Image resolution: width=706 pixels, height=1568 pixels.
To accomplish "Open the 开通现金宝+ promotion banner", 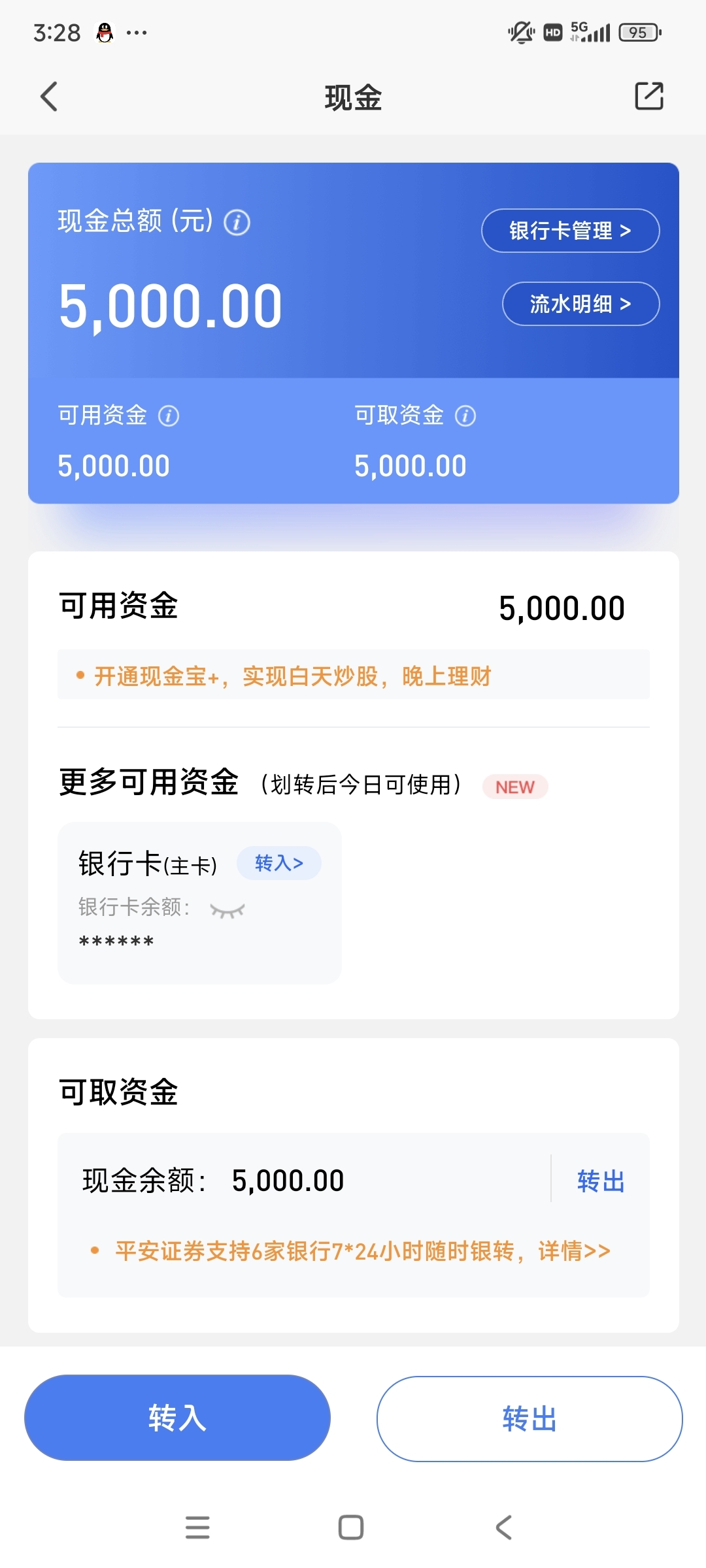I will click(353, 676).
